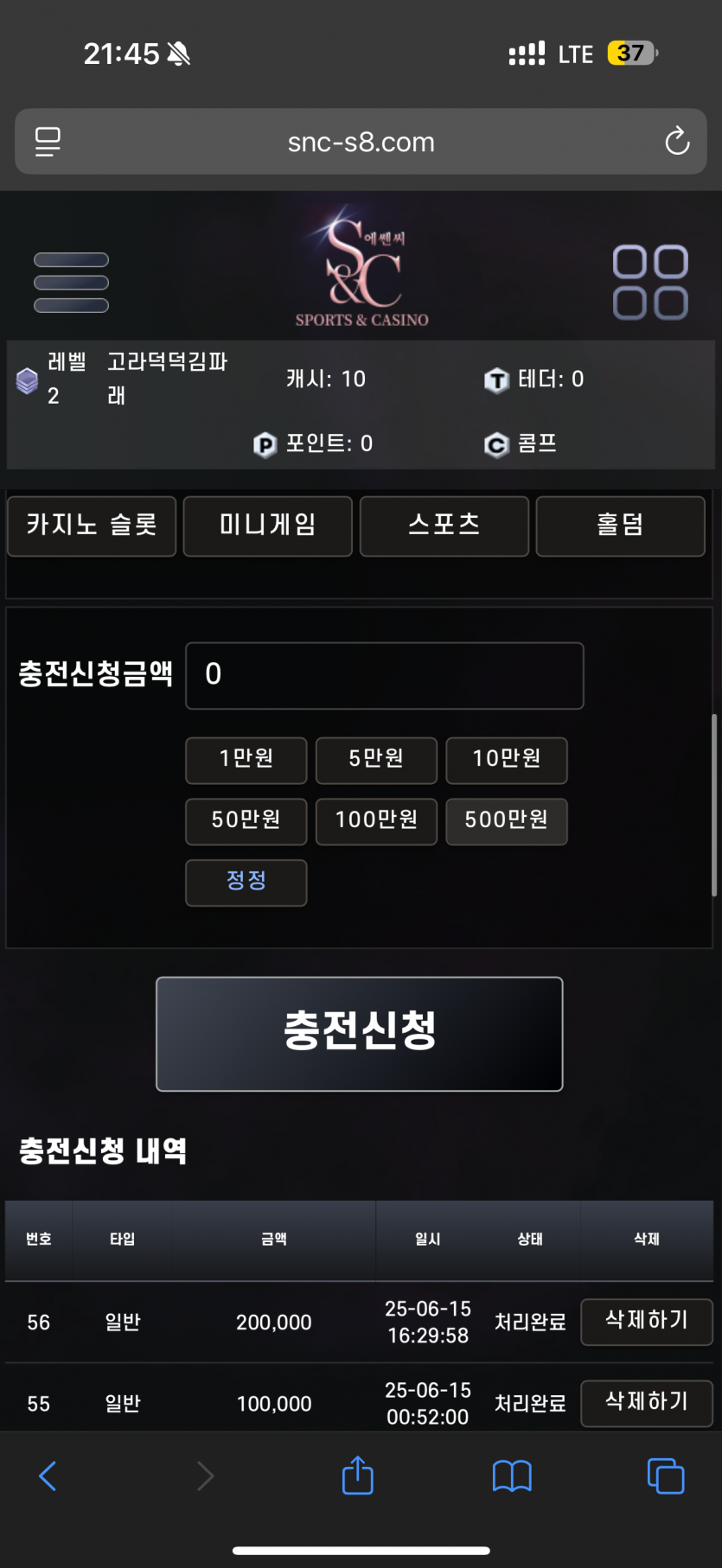Go to the 홀덤 tab
Screen dimensions: 722x1568
tap(621, 526)
